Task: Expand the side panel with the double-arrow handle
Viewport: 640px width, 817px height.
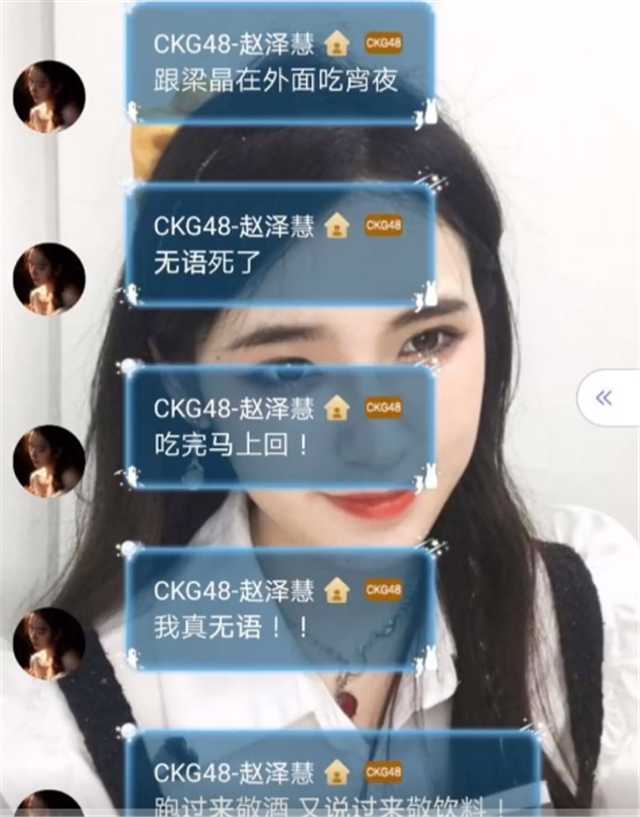Action: click(605, 398)
